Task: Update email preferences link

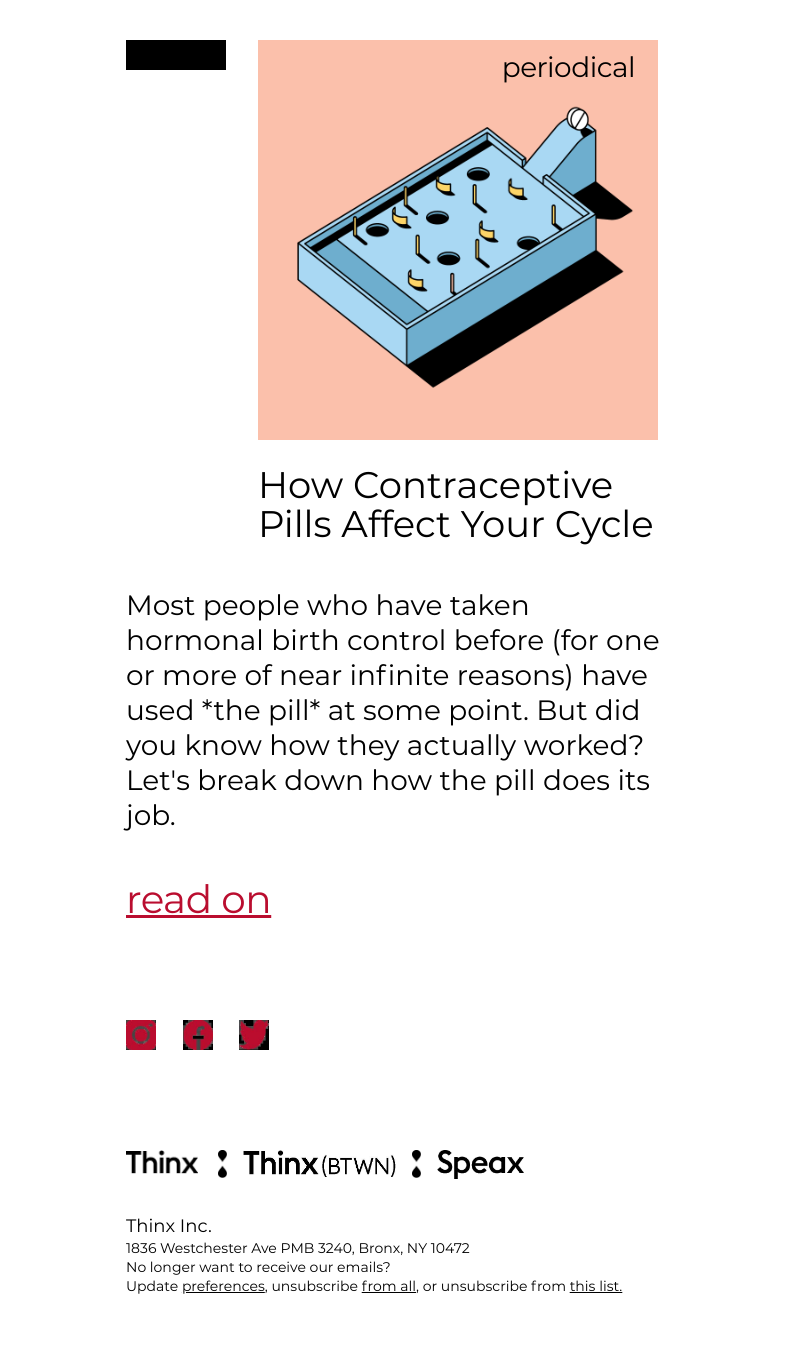Action: pyautogui.click(x=223, y=1286)
